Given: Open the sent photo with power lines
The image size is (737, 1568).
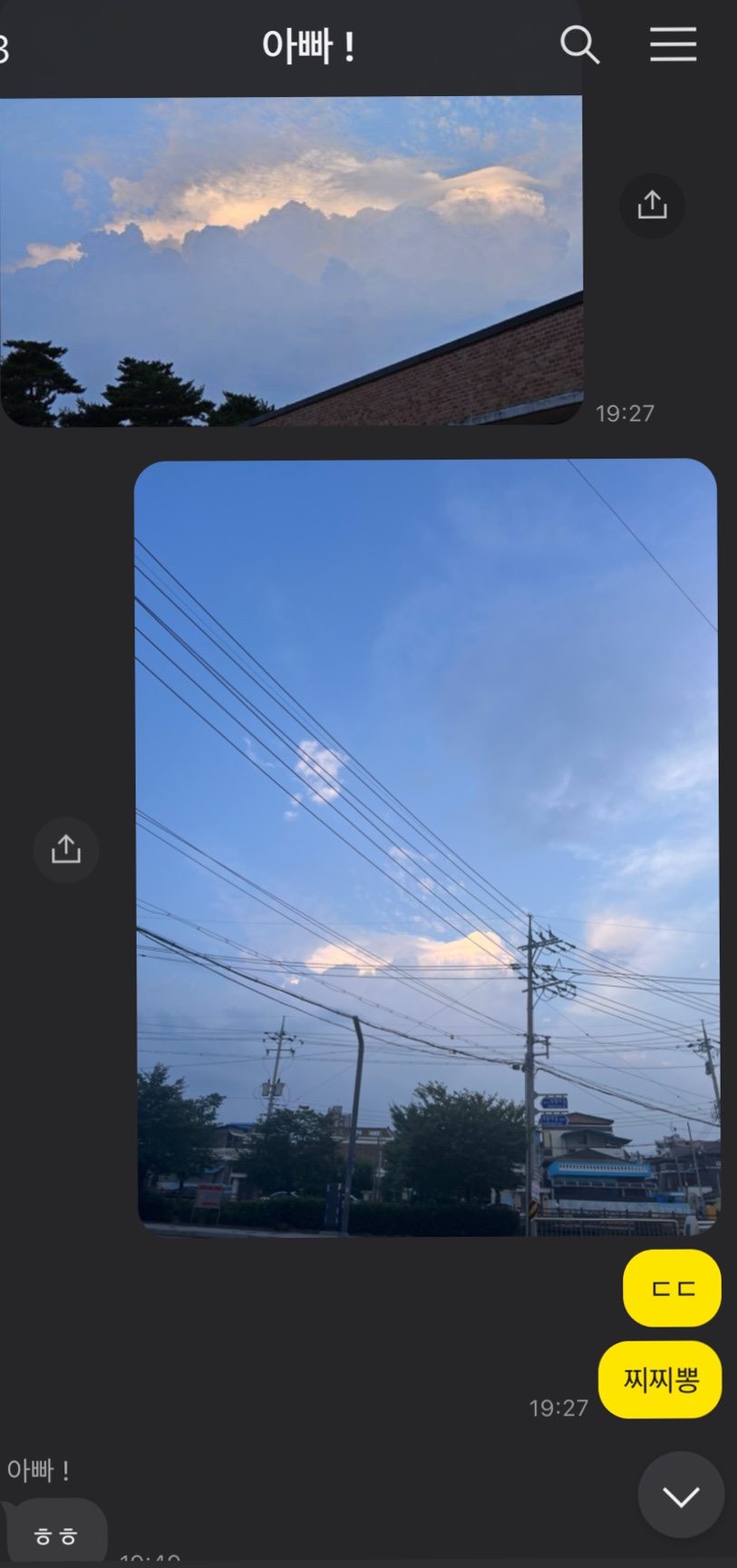Looking at the screenshot, I should pyautogui.click(x=426, y=847).
